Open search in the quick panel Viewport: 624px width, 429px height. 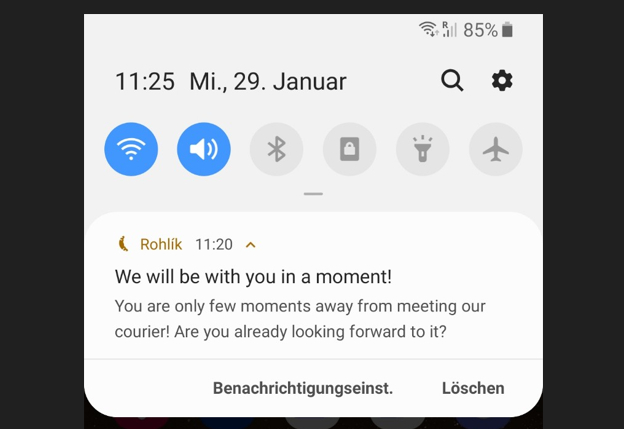(x=452, y=81)
